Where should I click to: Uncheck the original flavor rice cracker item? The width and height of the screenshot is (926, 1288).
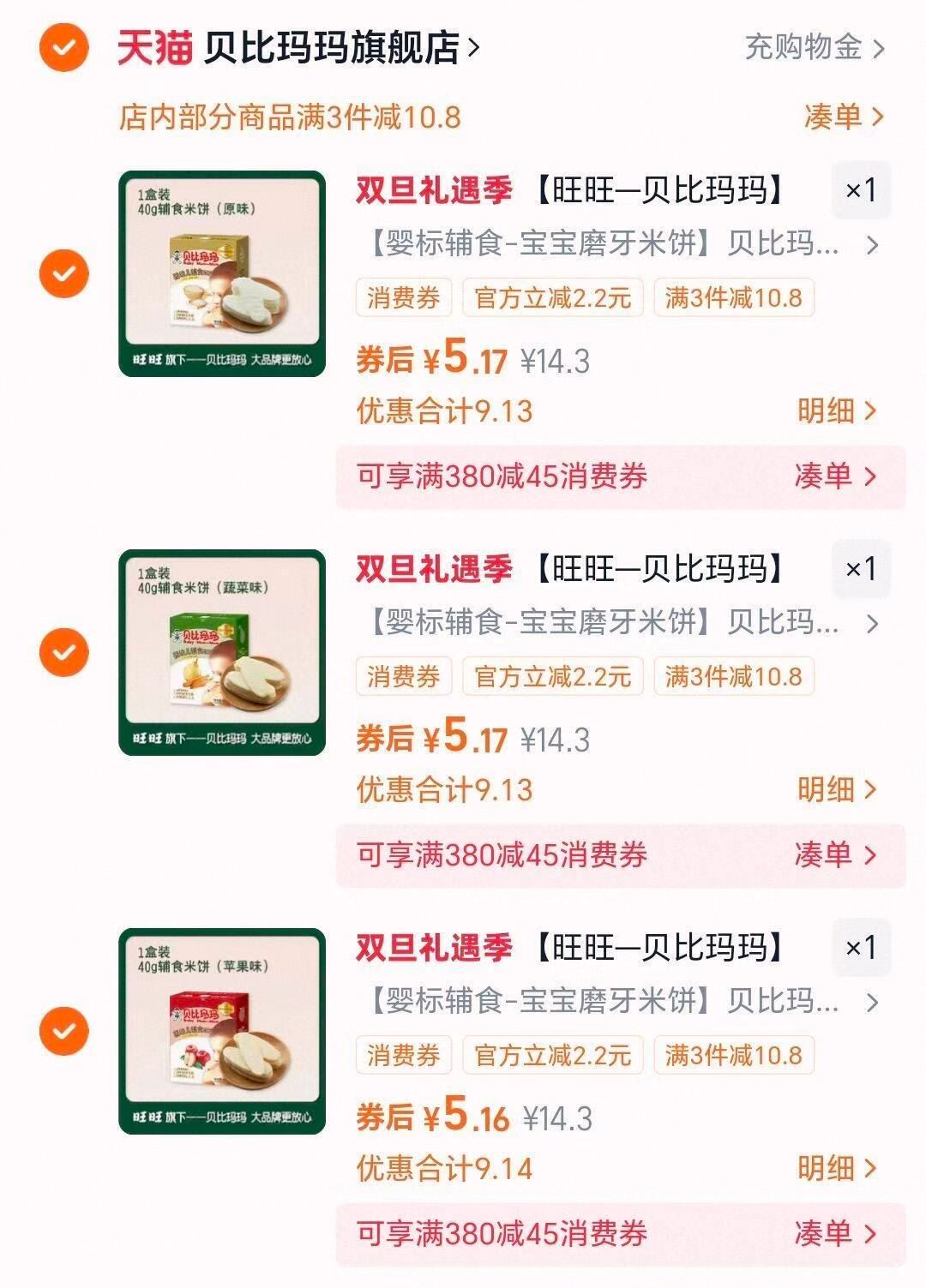pos(63,273)
